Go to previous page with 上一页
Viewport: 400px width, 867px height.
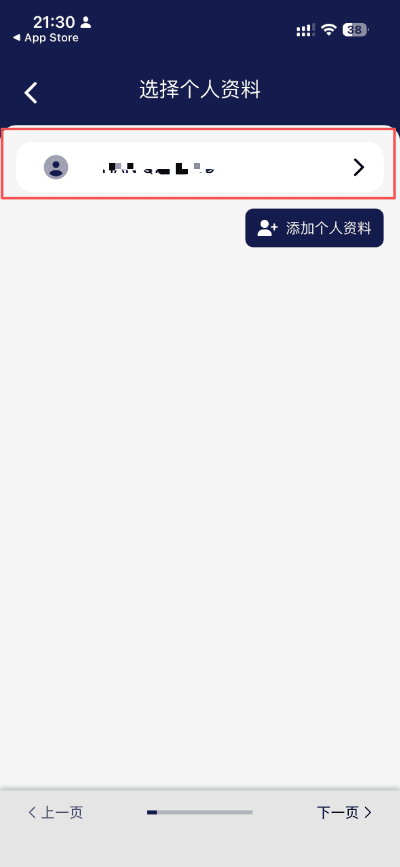55,812
